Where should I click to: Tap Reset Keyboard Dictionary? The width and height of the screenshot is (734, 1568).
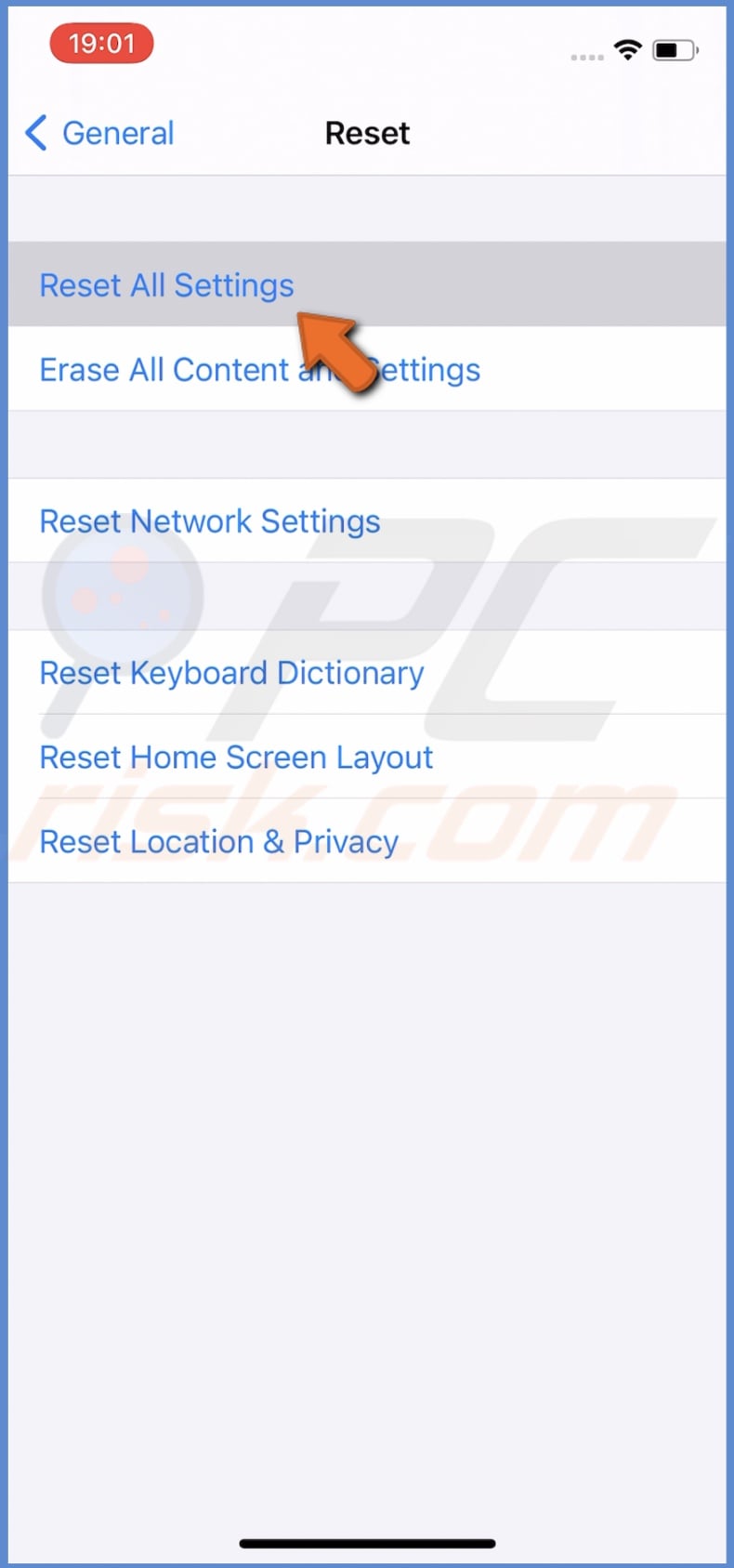click(x=230, y=673)
